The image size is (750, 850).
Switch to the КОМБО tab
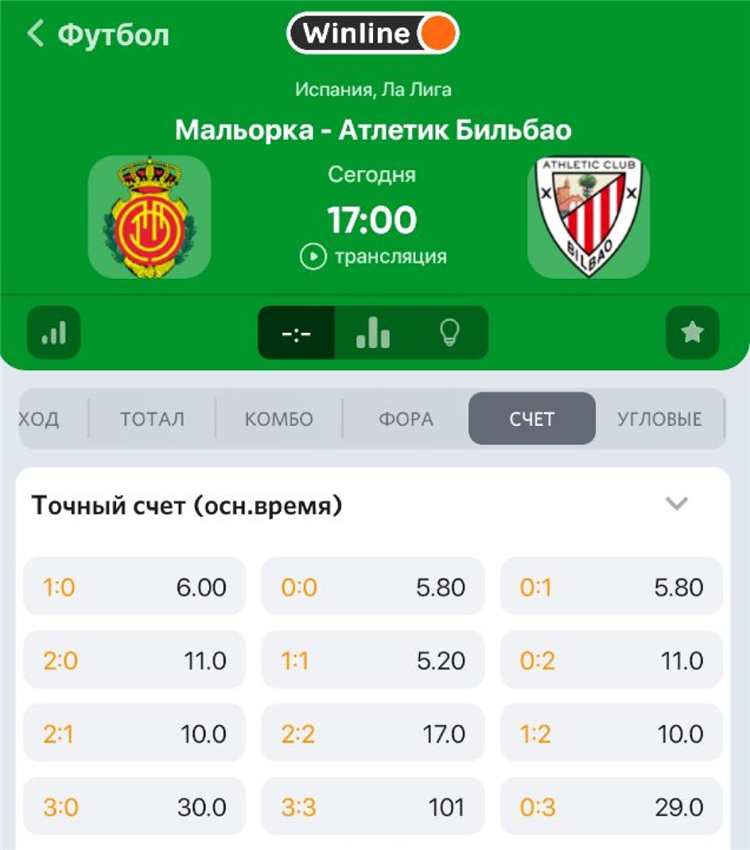point(279,419)
